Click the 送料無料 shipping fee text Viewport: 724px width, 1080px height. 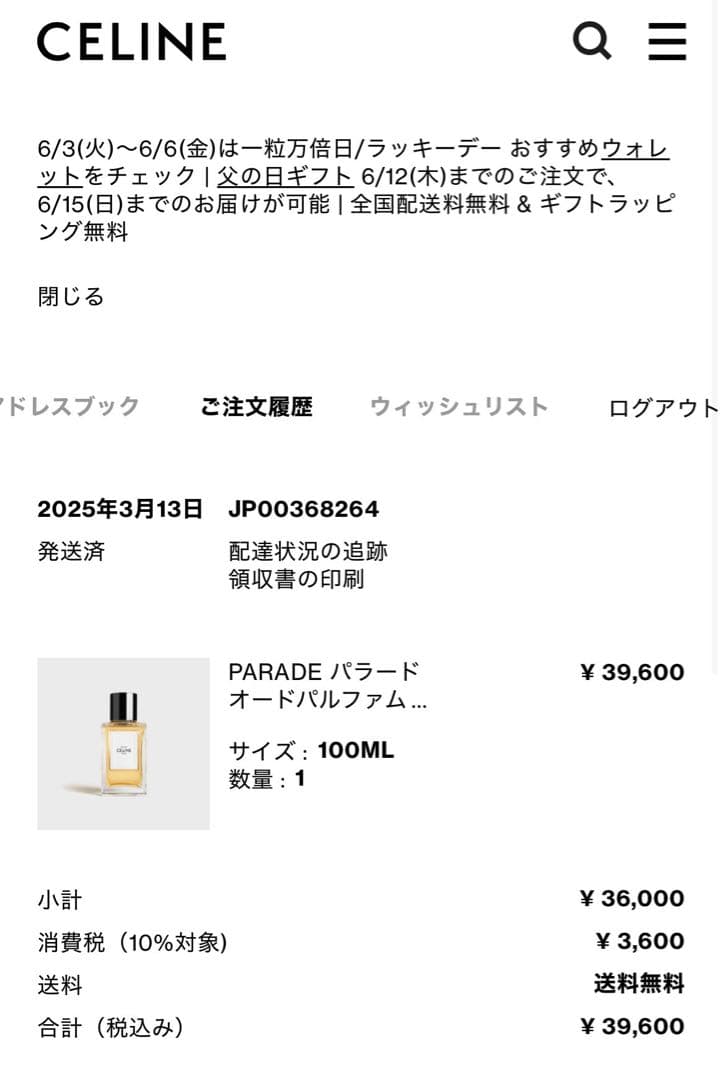[639, 985]
